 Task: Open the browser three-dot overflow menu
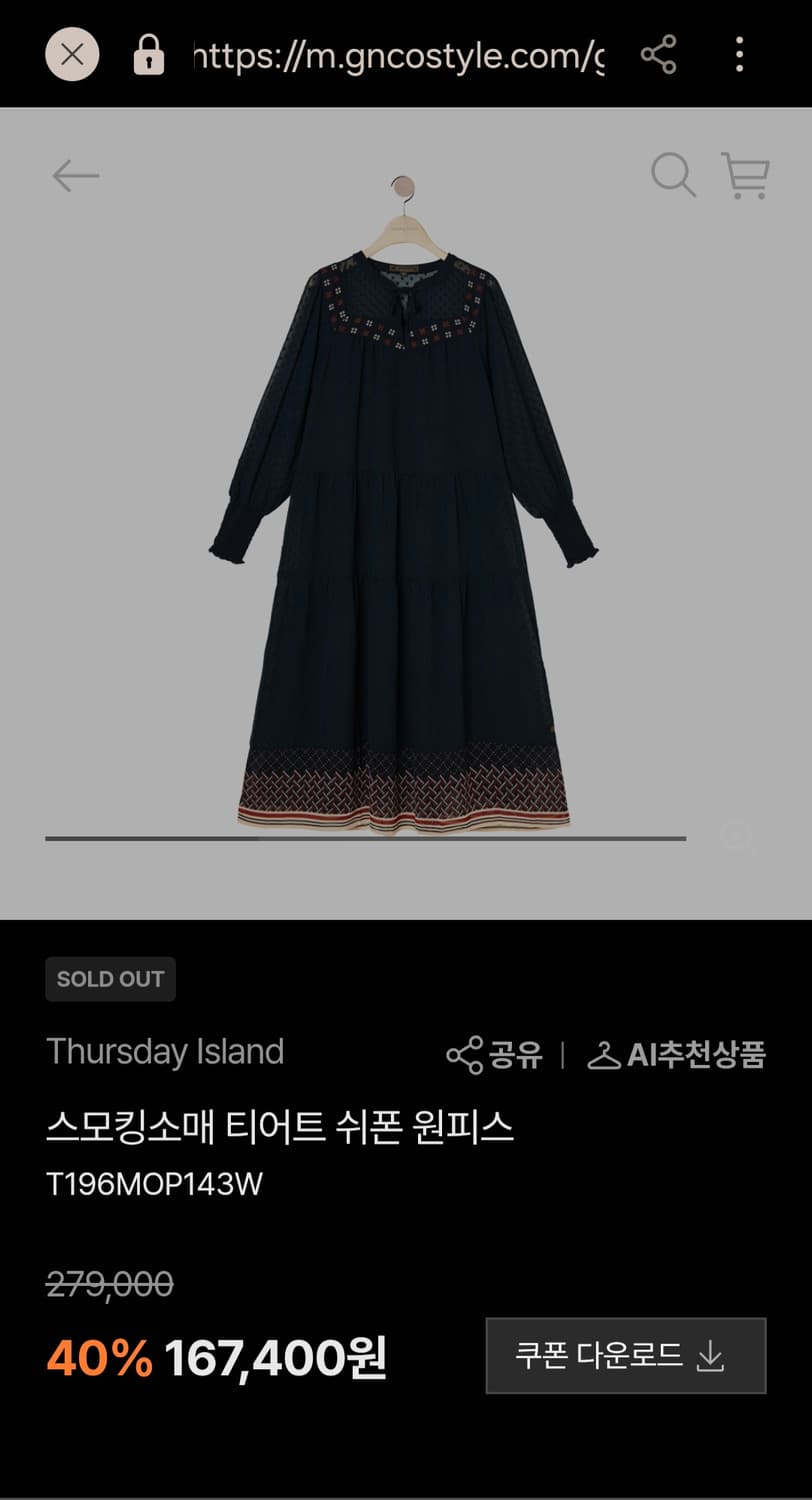pyautogui.click(x=739, y=55)
